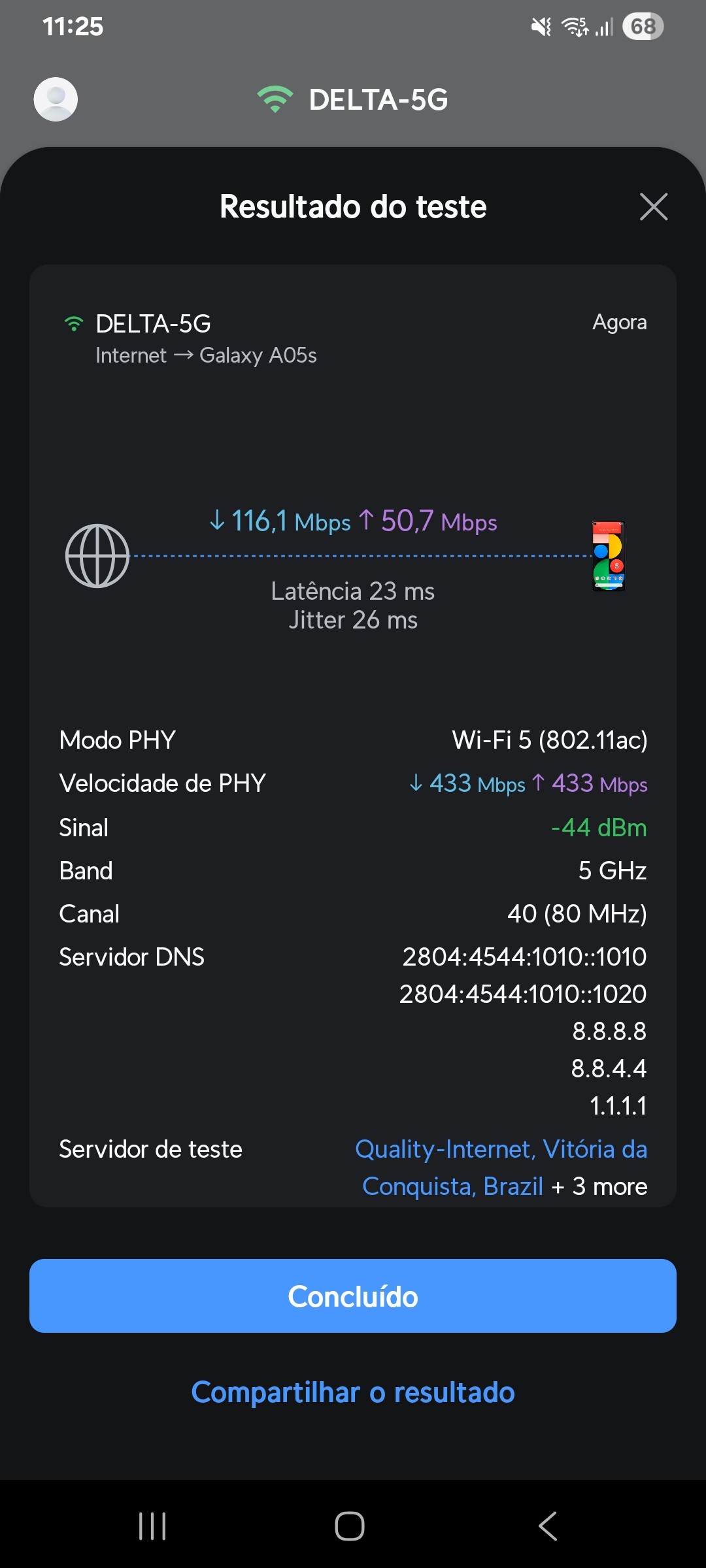Go back with the system back button
The image size is (706, 1568).
[548, 1526]
